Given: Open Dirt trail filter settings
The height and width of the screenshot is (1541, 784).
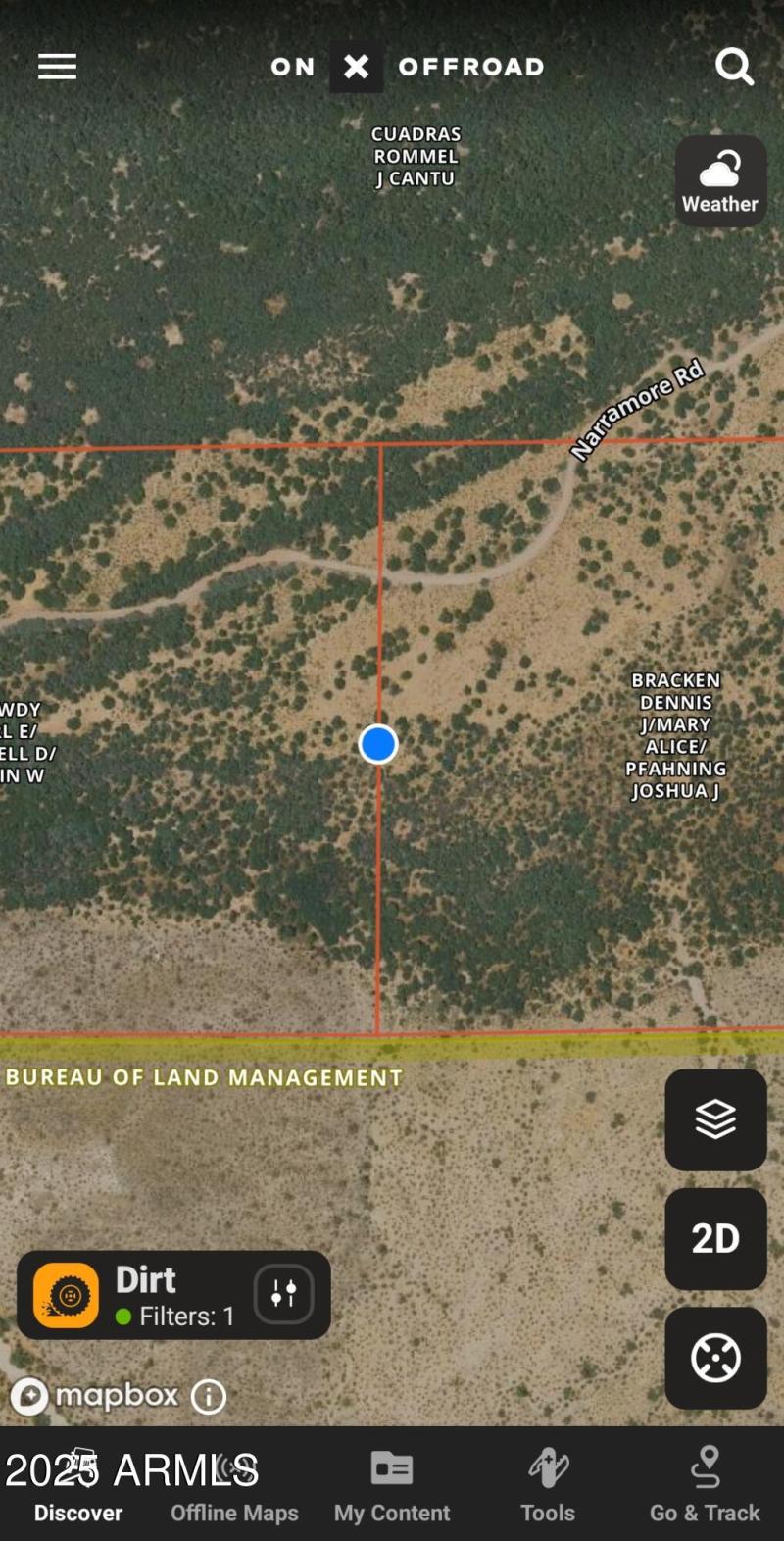Looking at the screenshot, I should point(283,1294).
